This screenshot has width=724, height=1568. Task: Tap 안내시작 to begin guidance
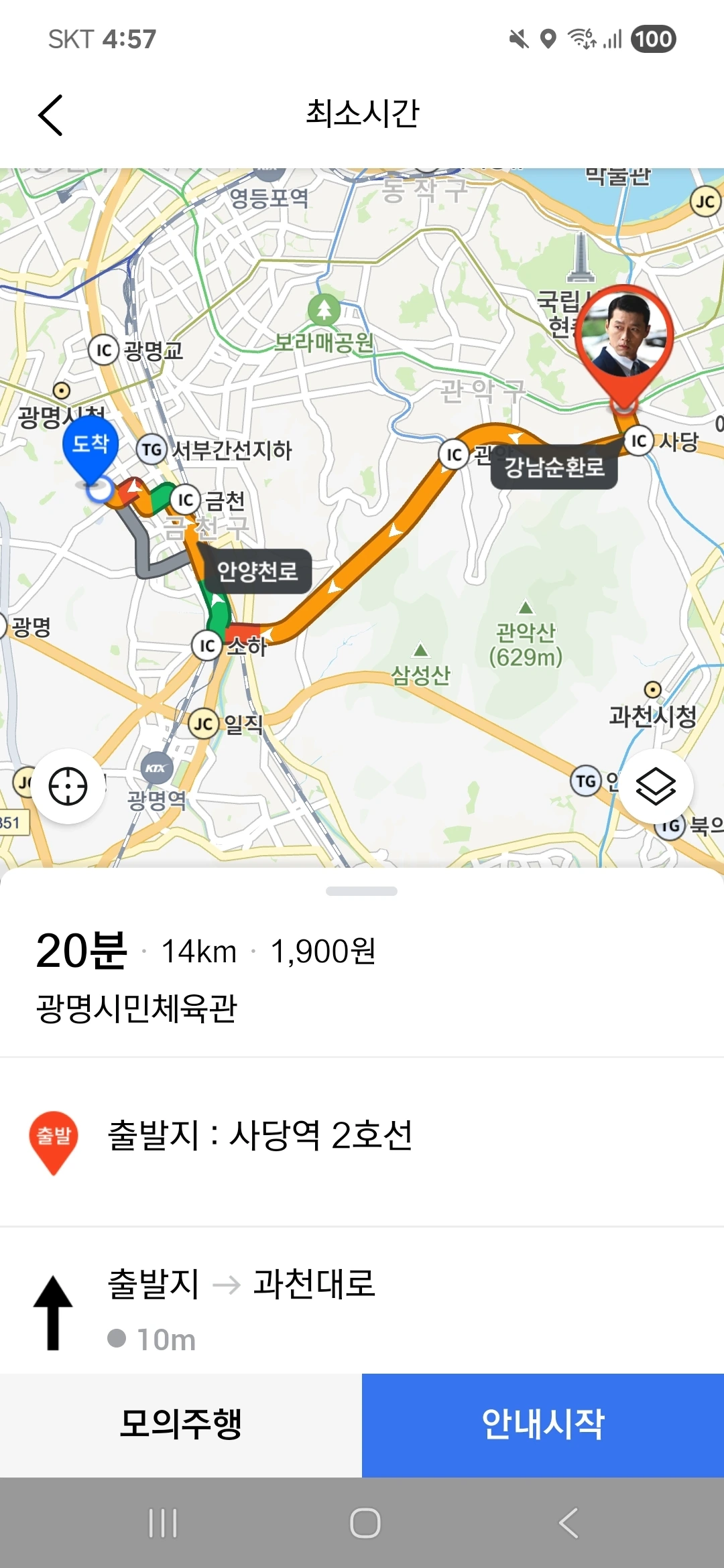click(543, 1425)
